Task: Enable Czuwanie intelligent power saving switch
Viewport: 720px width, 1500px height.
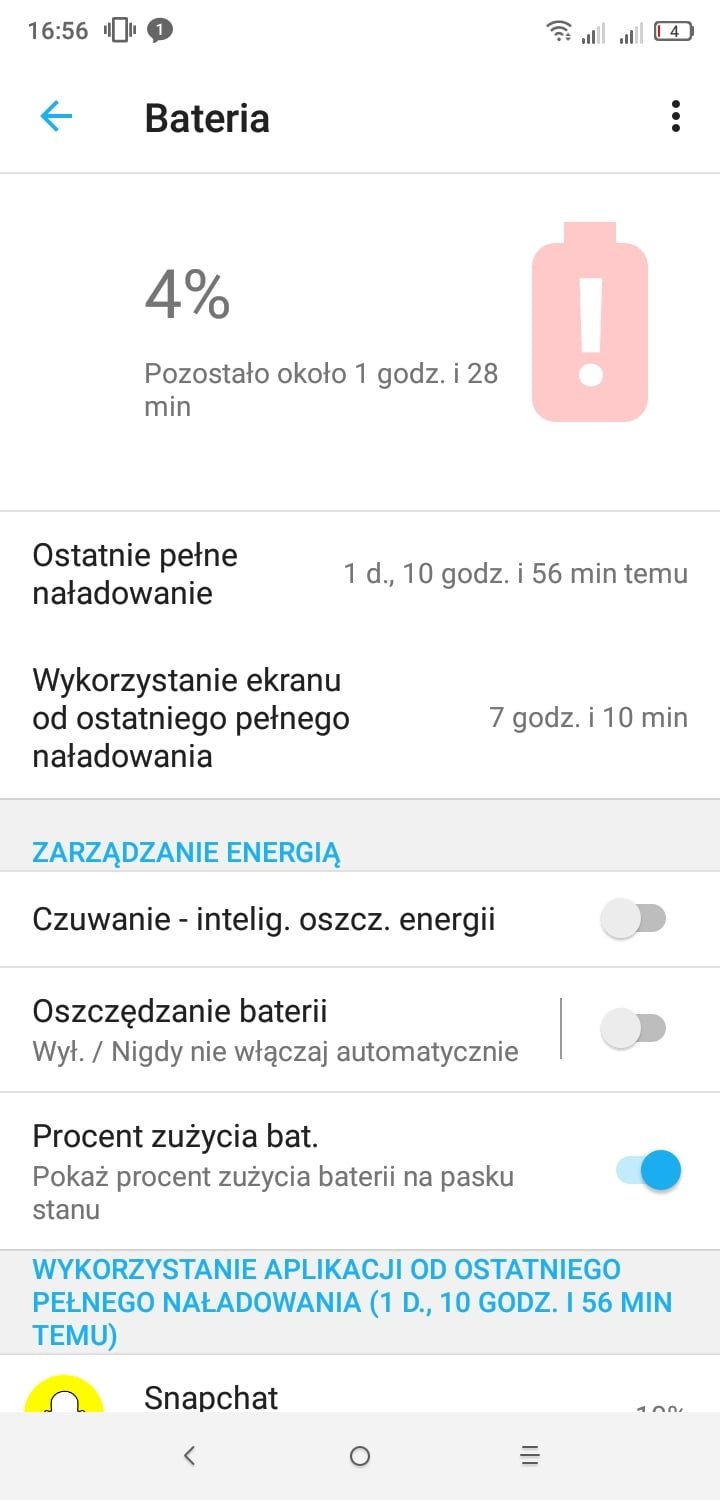Action: (634, 918)
